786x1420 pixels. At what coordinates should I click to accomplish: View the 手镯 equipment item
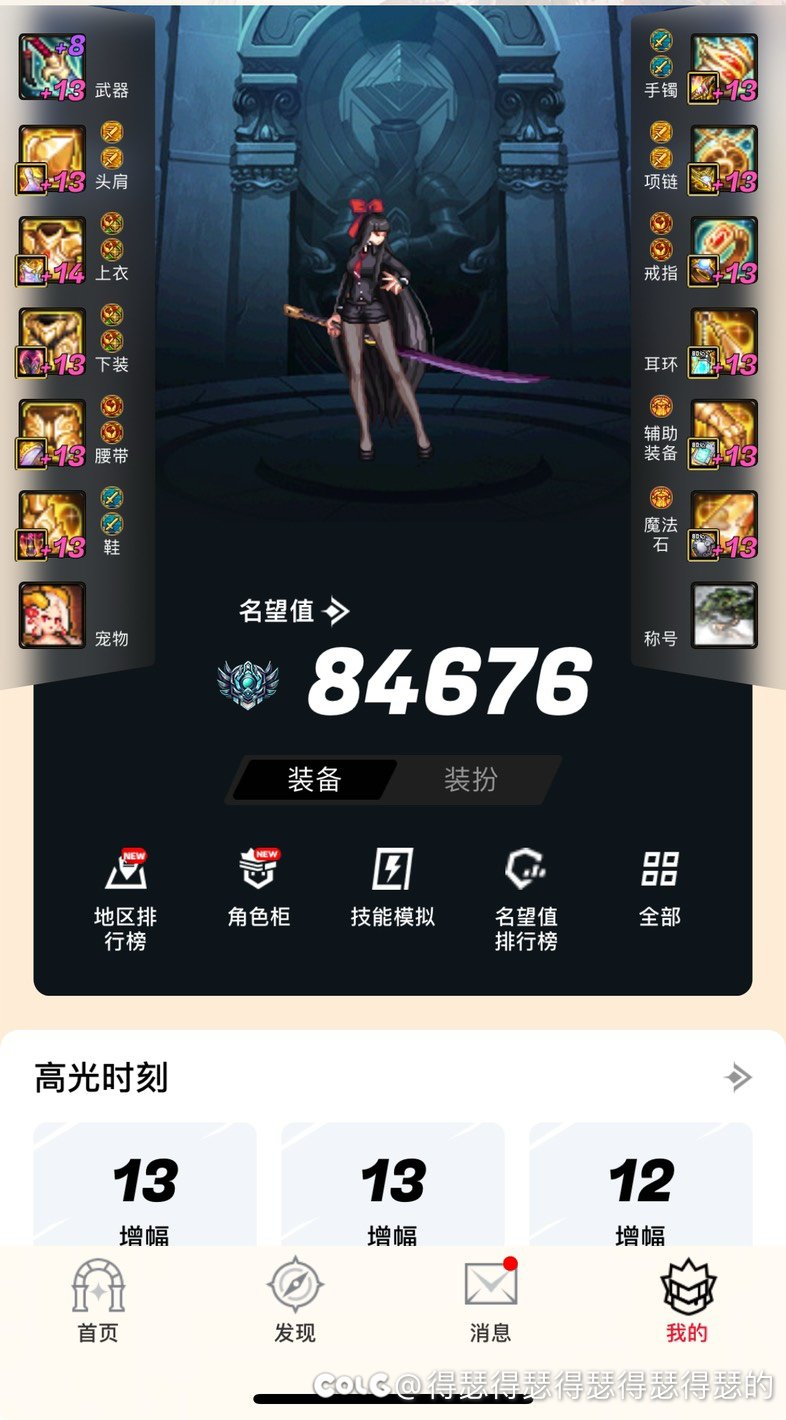(x=724, y=67)
